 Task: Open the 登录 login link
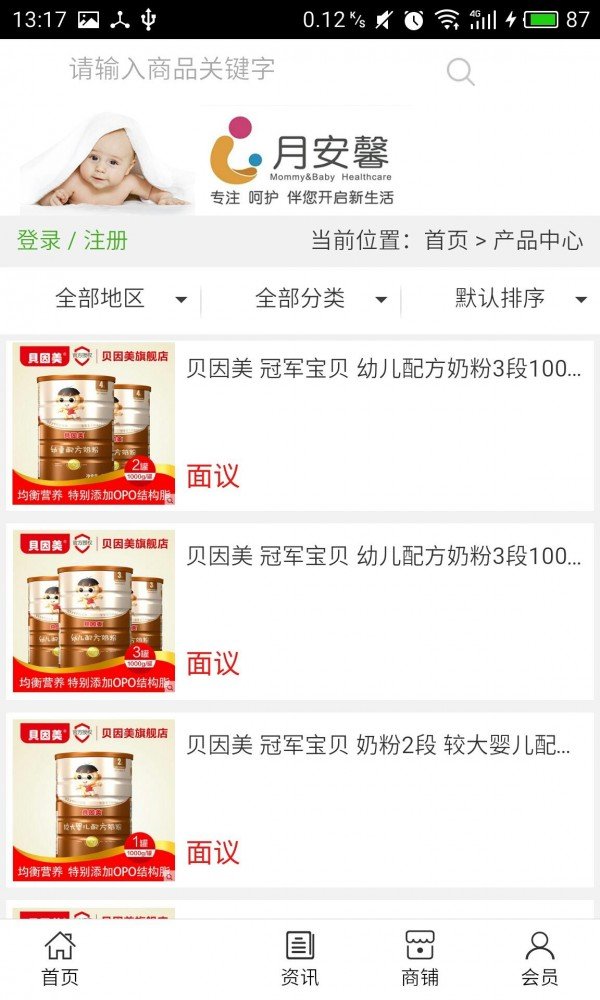(38, 241)
